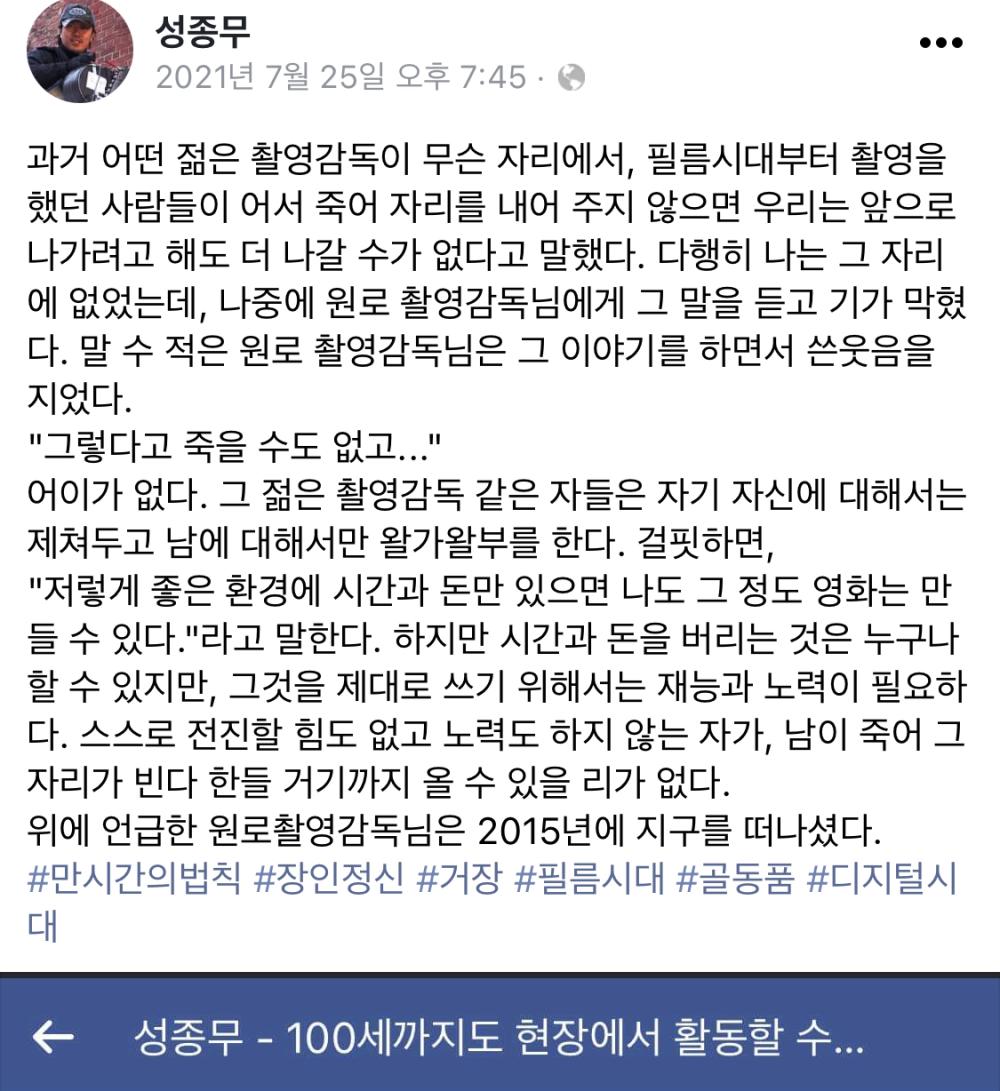Tap the author name 성종무
Image resolution: width=1000 pixels, height=1091 pixels.
(203, 32)
